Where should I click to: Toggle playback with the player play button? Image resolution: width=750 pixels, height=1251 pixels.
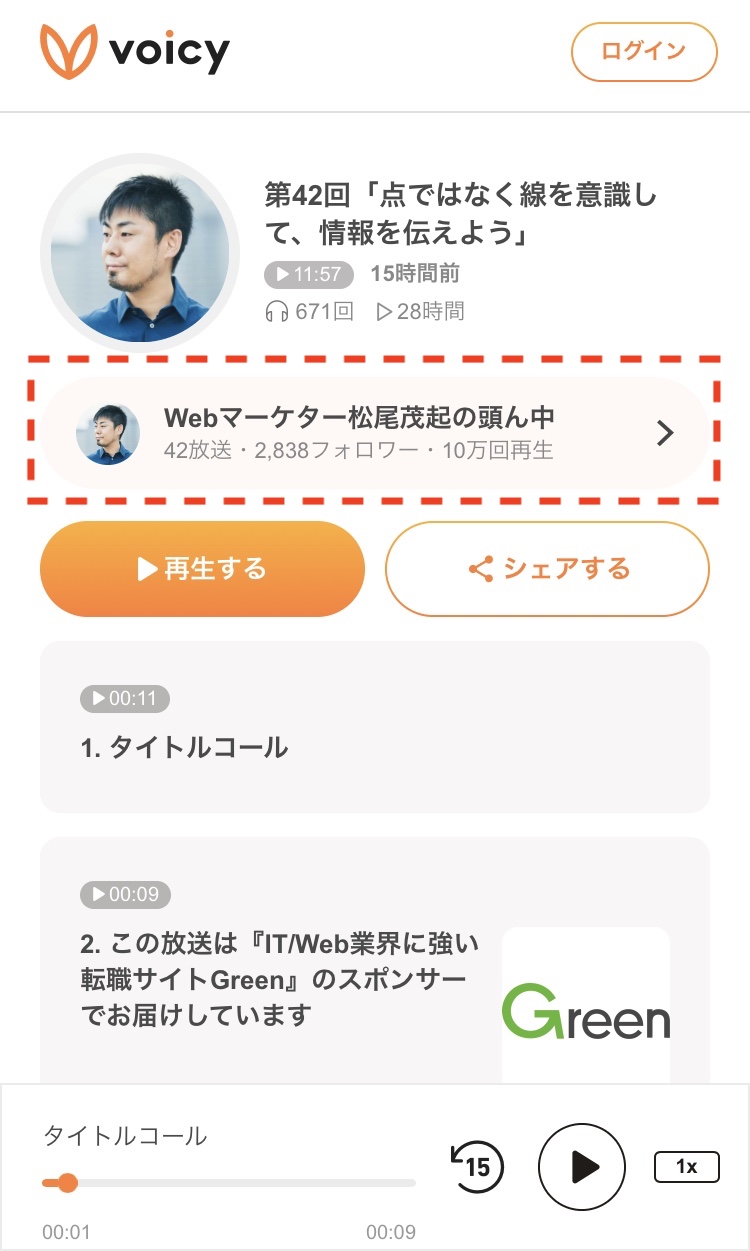(580, 1166)
